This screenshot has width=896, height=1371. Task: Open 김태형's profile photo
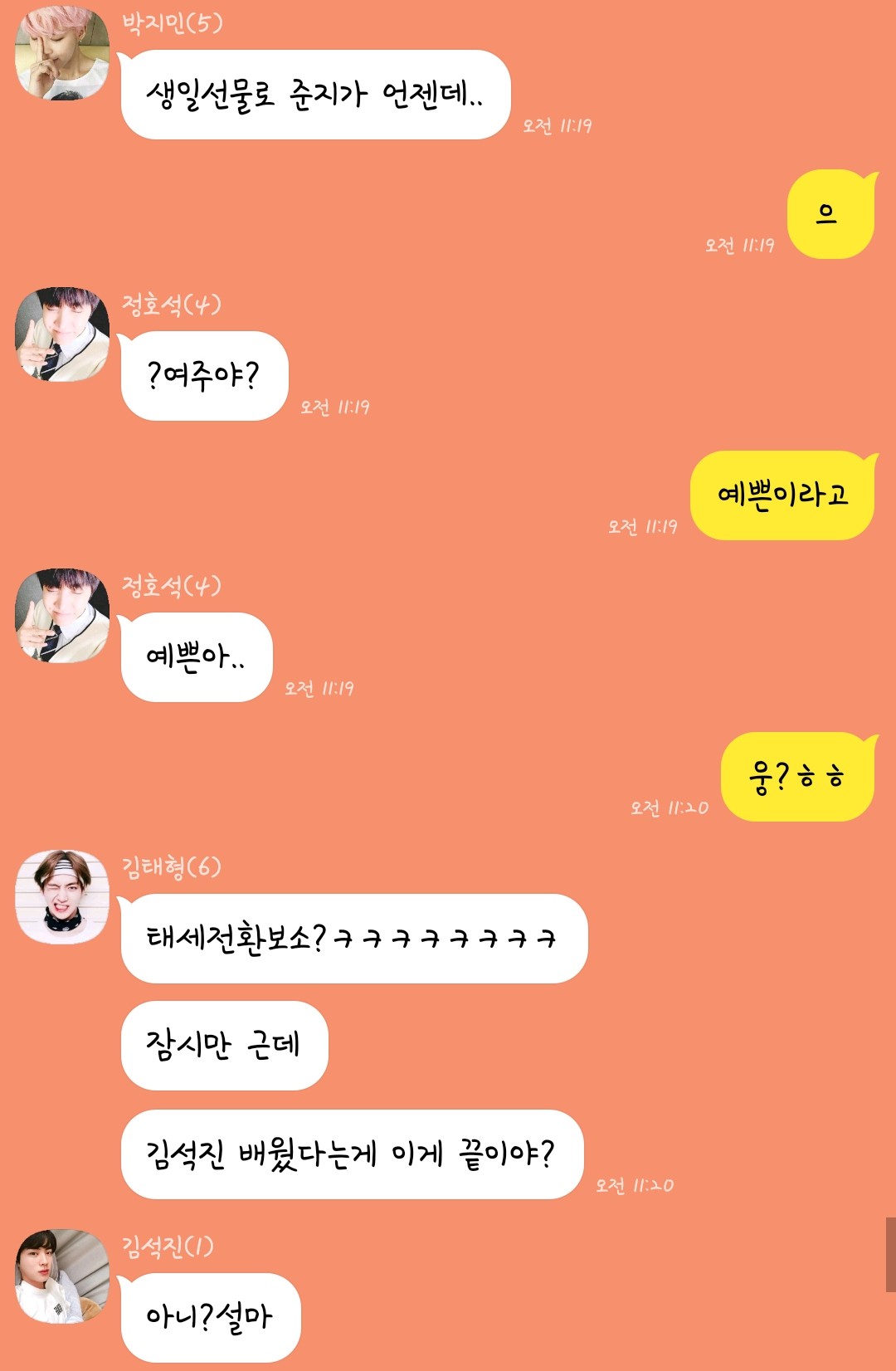point(62,897)
